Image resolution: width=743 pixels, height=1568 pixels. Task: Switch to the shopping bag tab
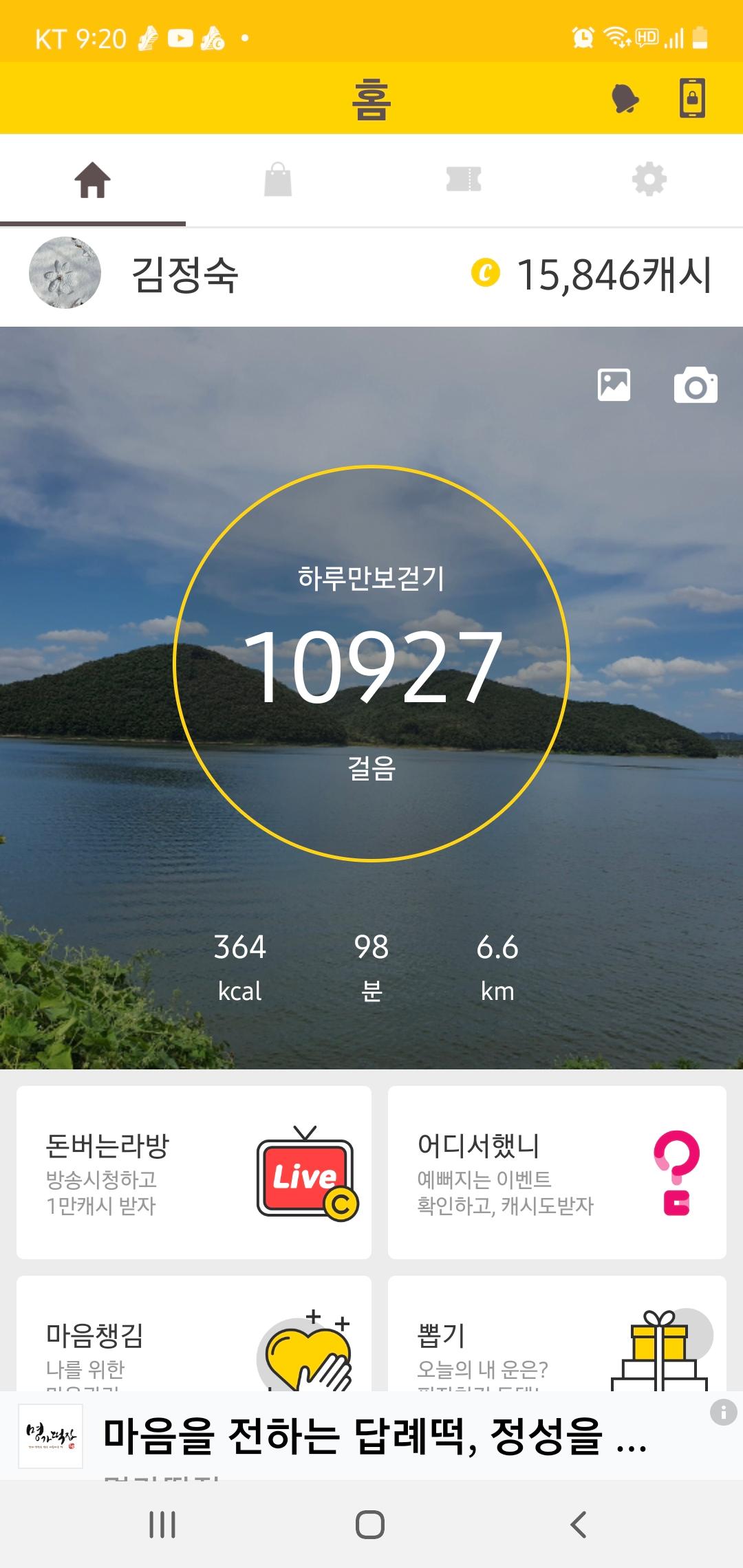click(x=278, y=180)
